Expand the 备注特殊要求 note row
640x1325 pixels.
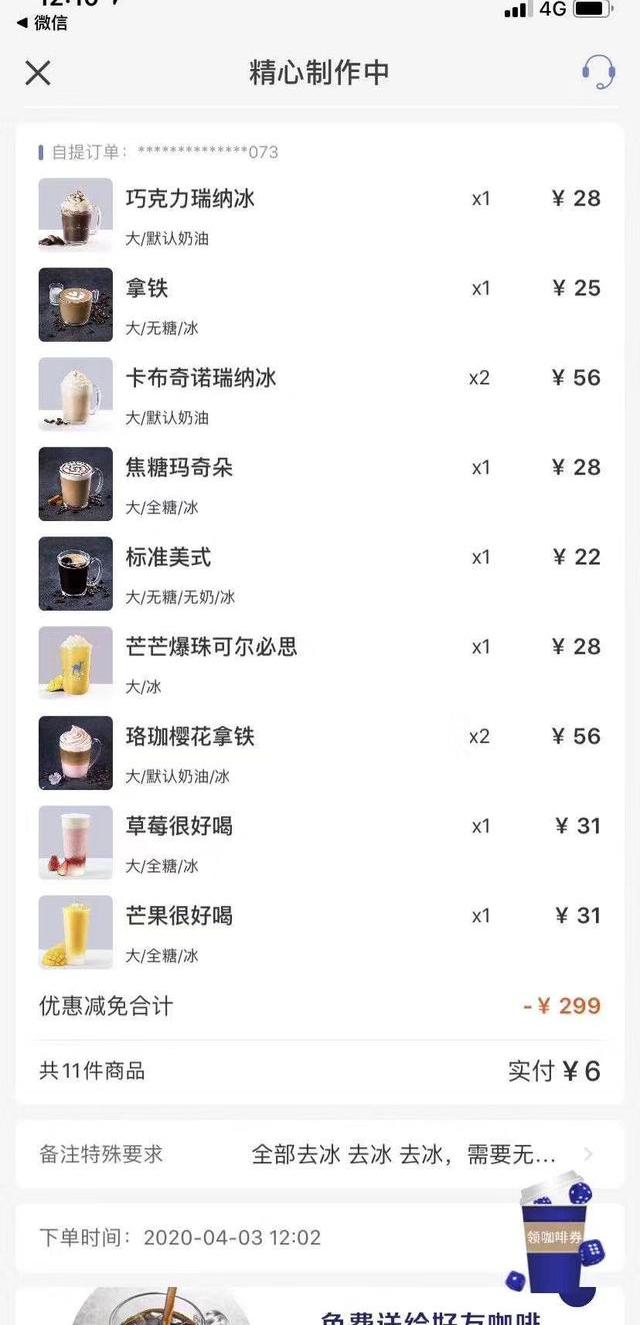320,1154
